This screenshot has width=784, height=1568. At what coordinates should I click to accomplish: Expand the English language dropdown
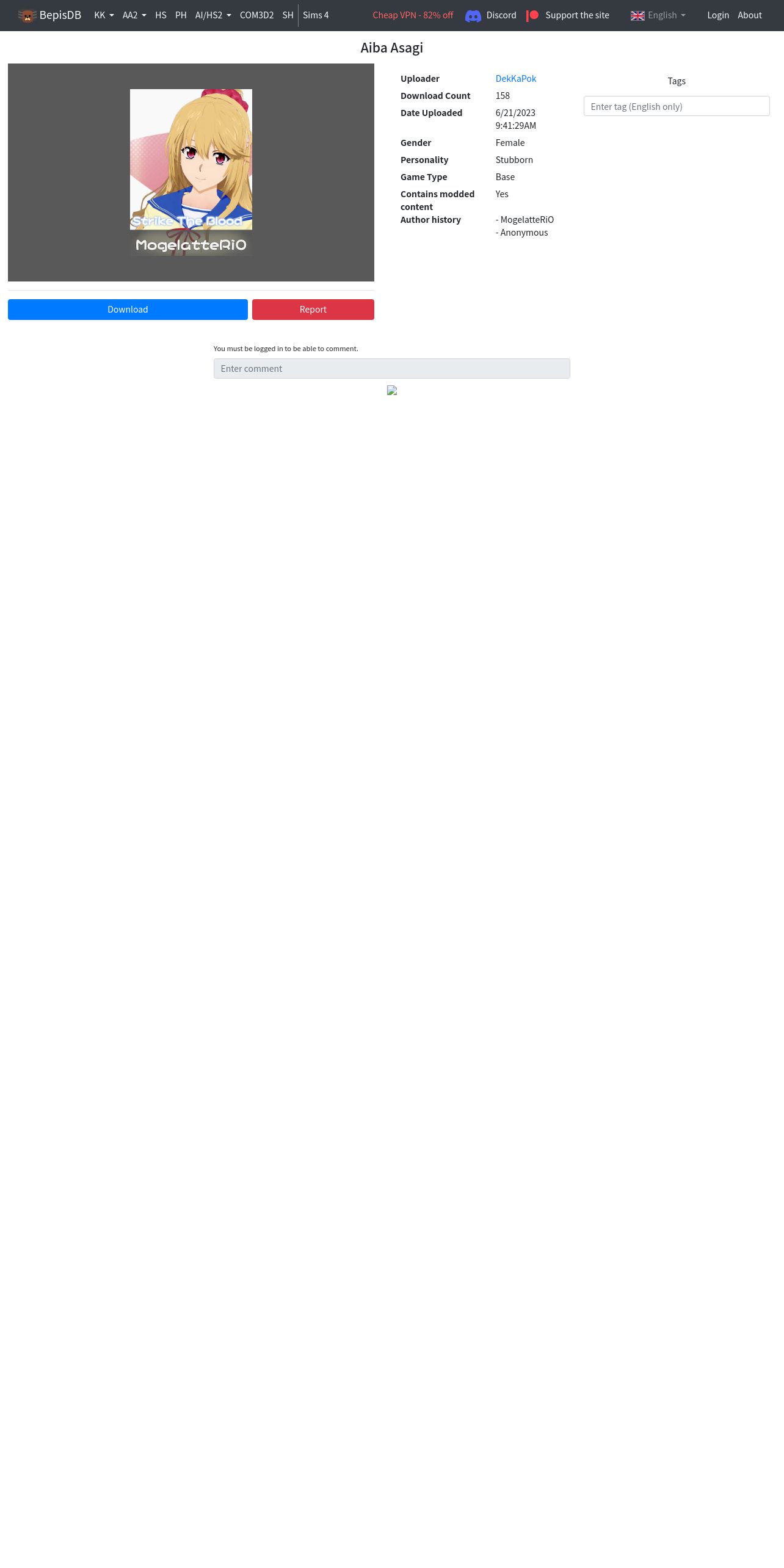tap(658, 15)
